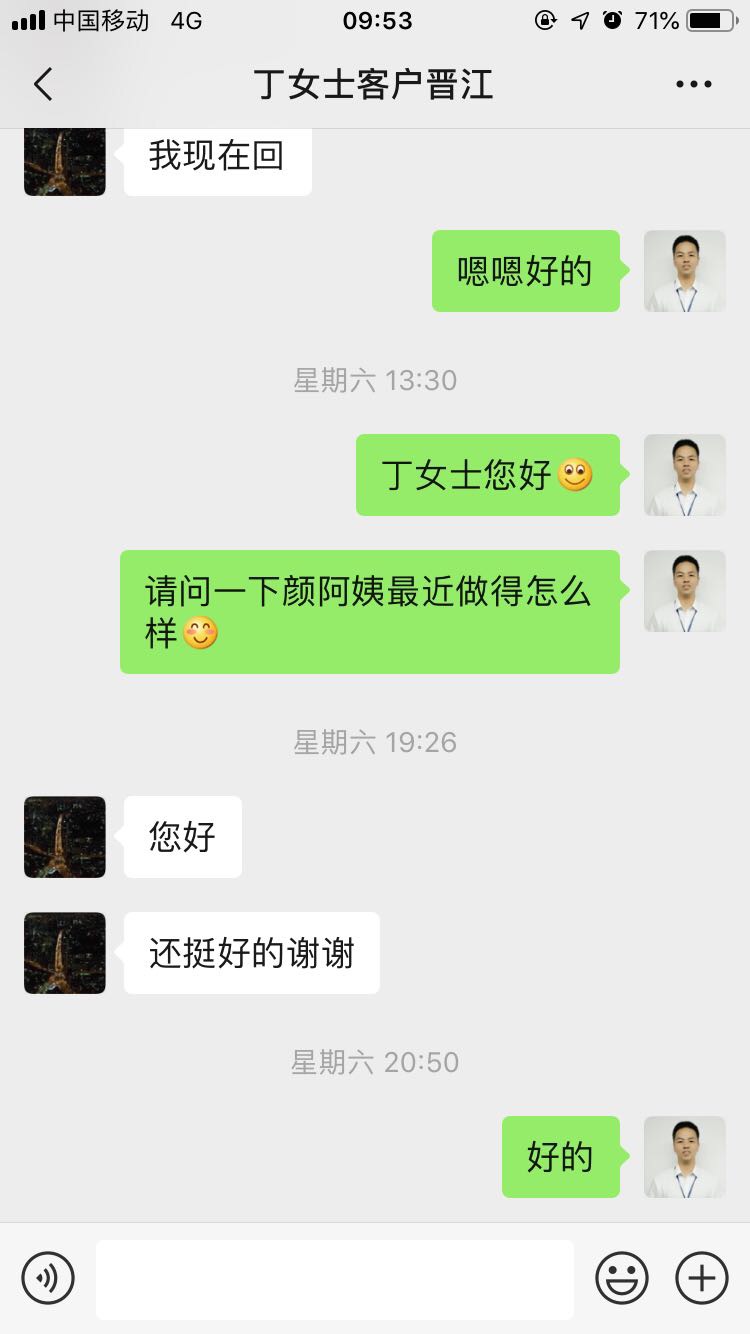Open the emoji picker
Image resolution: width=750 pixels, height=1334 pixels.
point(622,1278)
